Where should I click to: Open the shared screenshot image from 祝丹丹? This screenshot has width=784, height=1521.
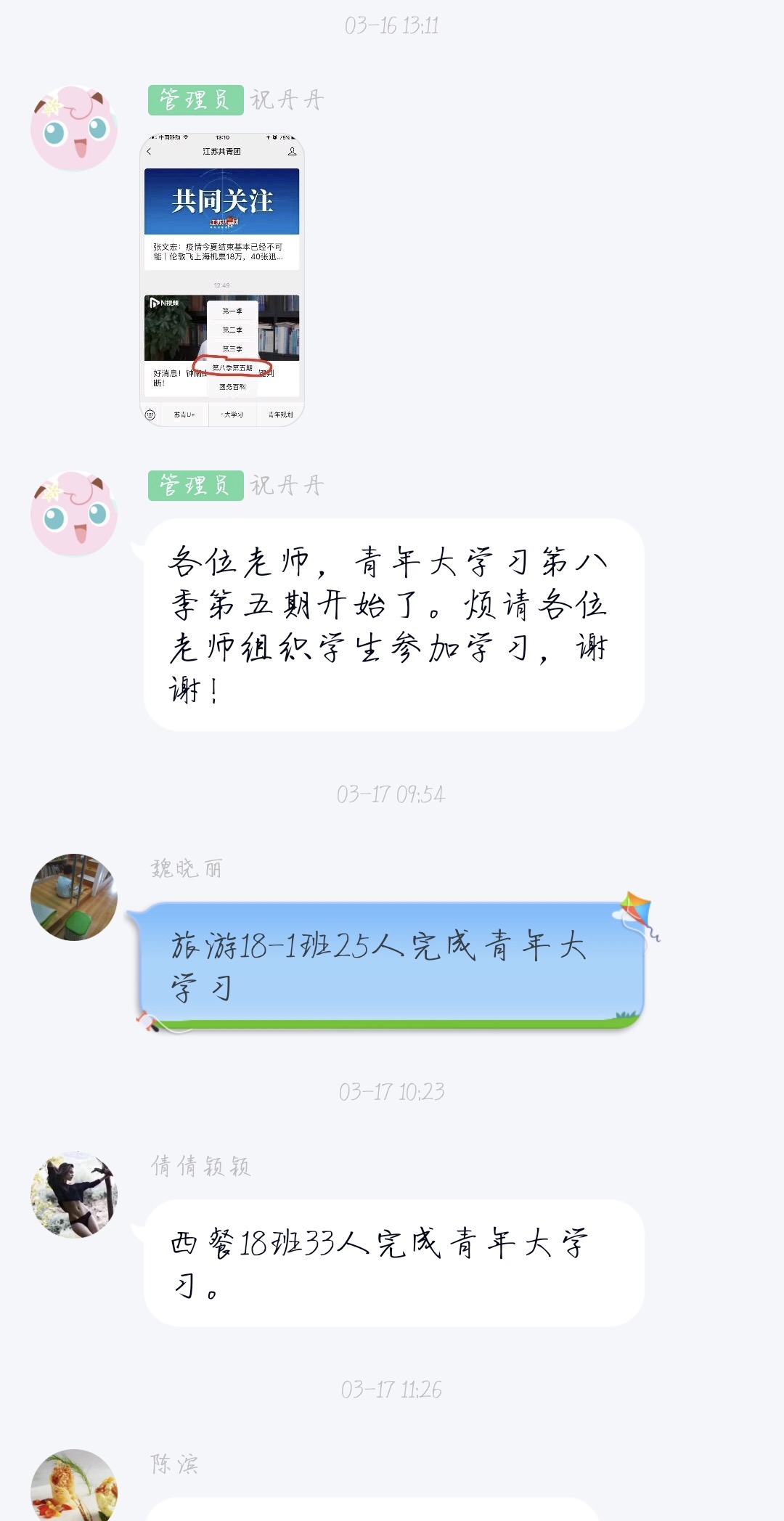click(x=222, y=280)
